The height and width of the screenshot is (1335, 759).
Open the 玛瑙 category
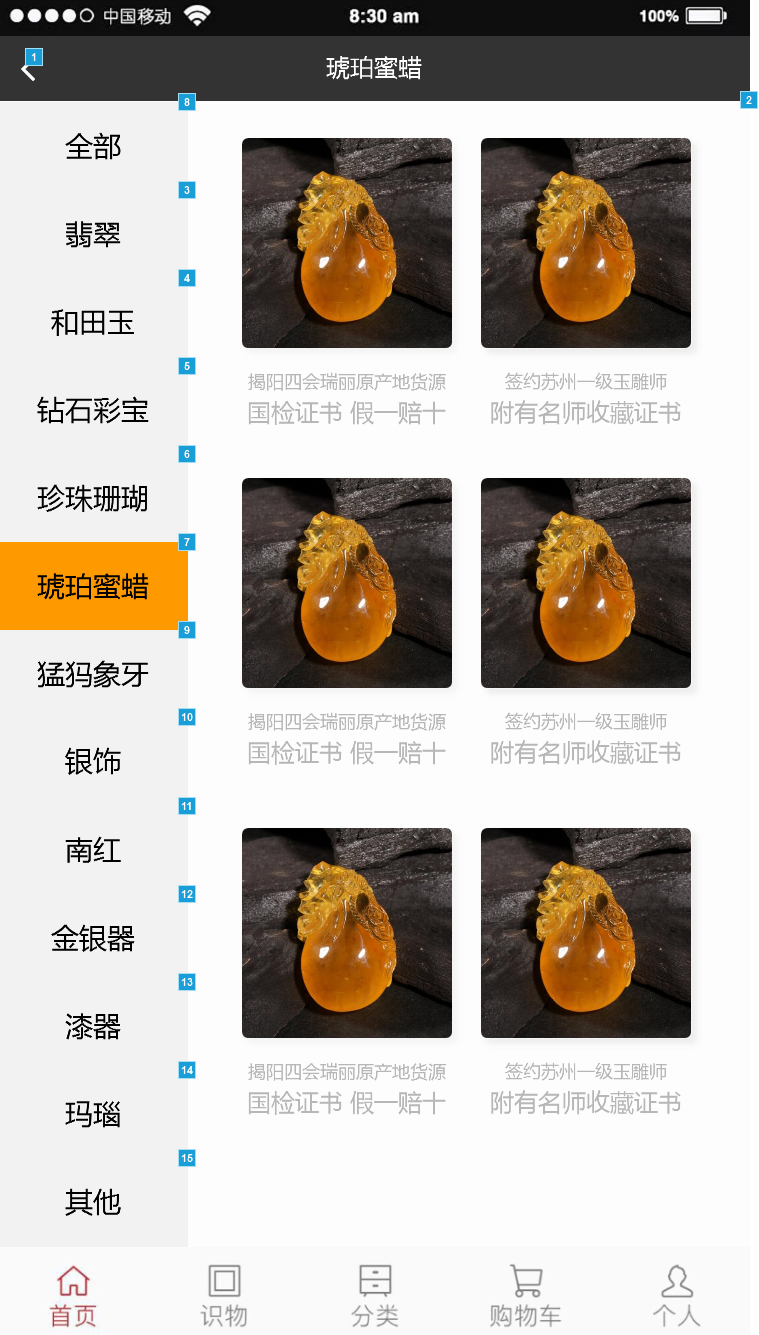[93, 1114]
